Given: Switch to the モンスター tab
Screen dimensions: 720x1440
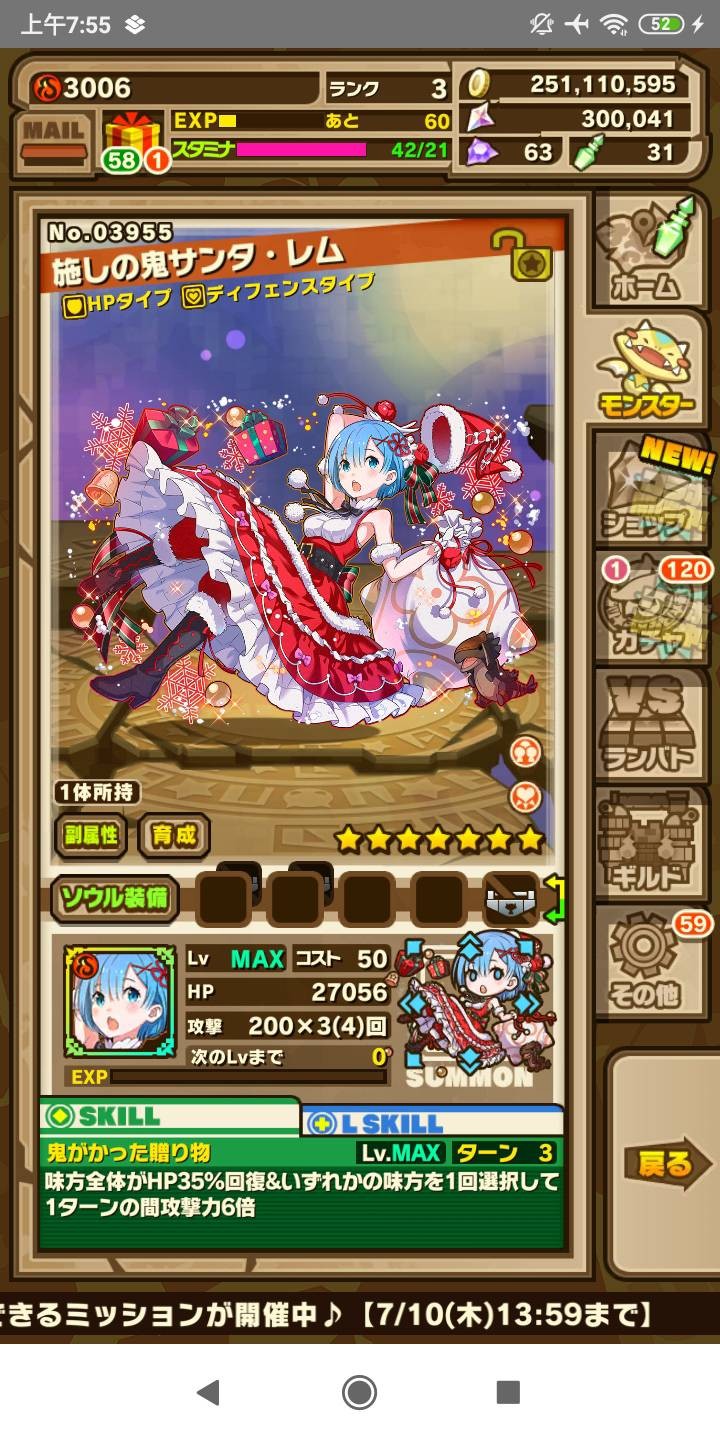Looking at the screenshot, I should pyautogui.click(x=647, y=369).
